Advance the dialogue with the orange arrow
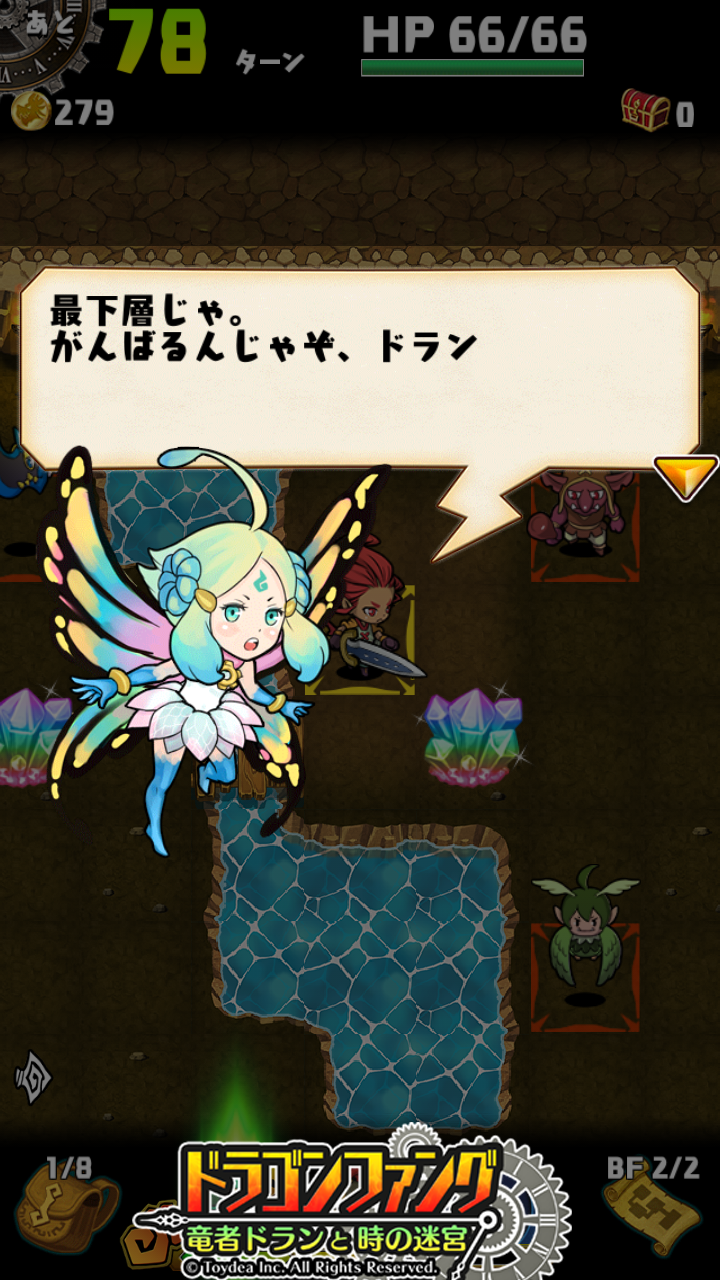This screenshot has width=720, height=1280. 685,476
